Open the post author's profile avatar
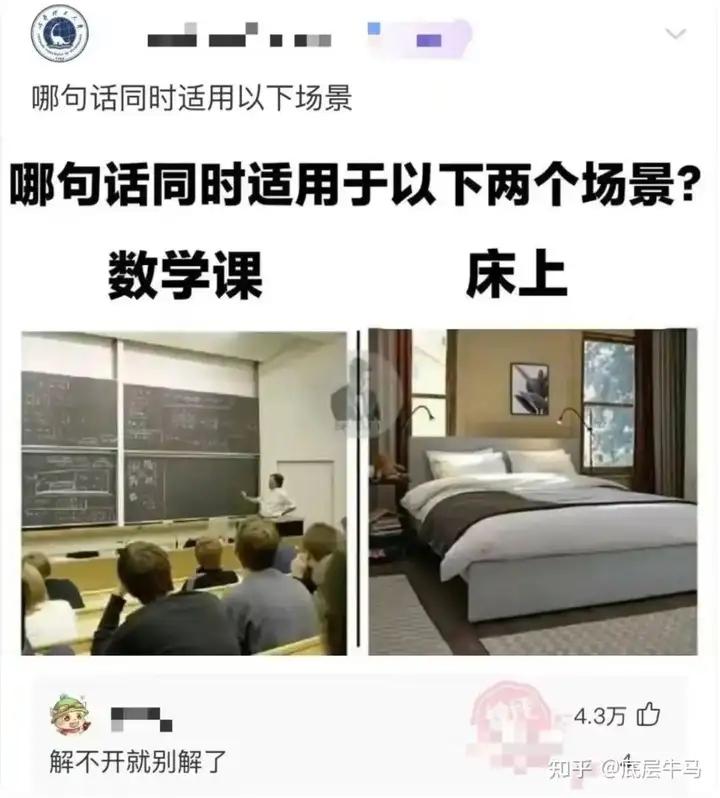Image resolution: width=720 pixels, height=798 pixels. (60, 35)
